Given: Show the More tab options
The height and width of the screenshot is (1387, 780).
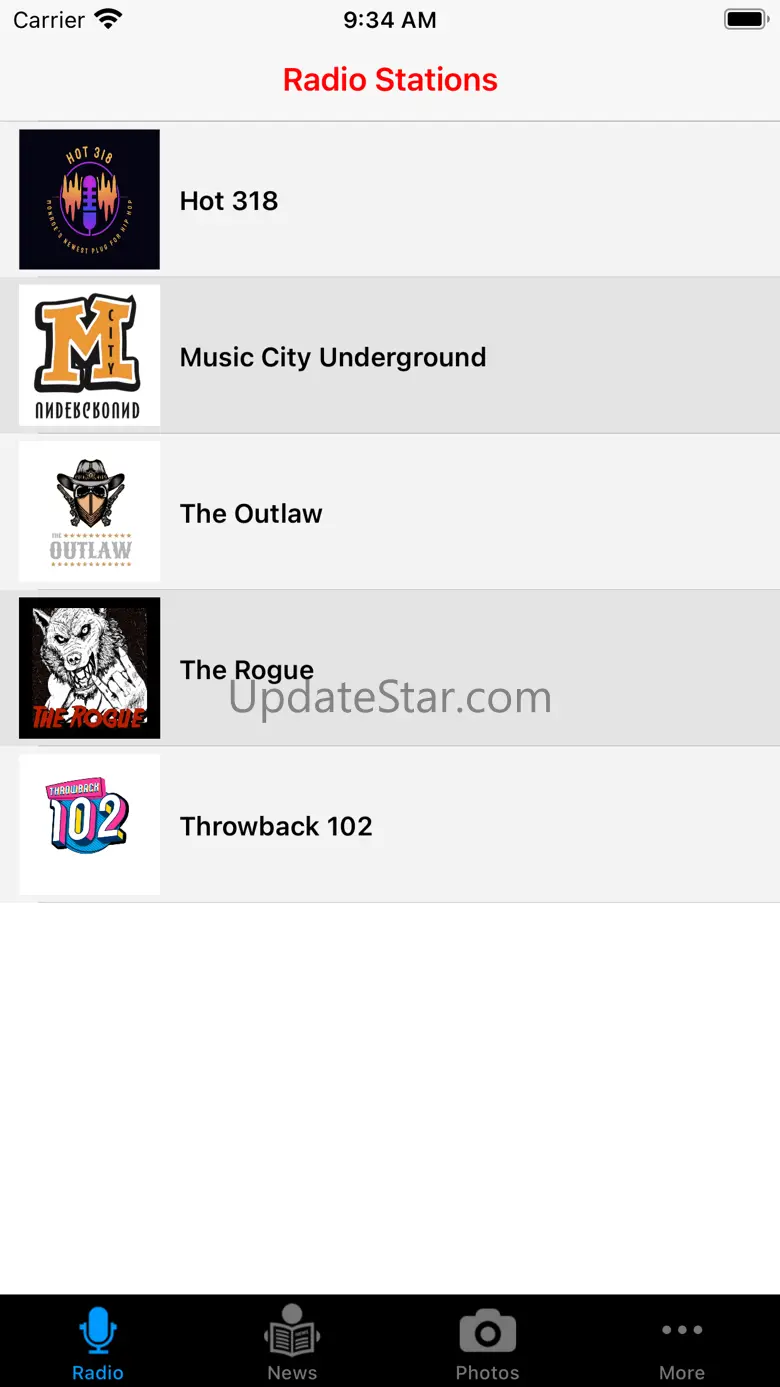Looking at the screenshot, I should coord(682,1343).
